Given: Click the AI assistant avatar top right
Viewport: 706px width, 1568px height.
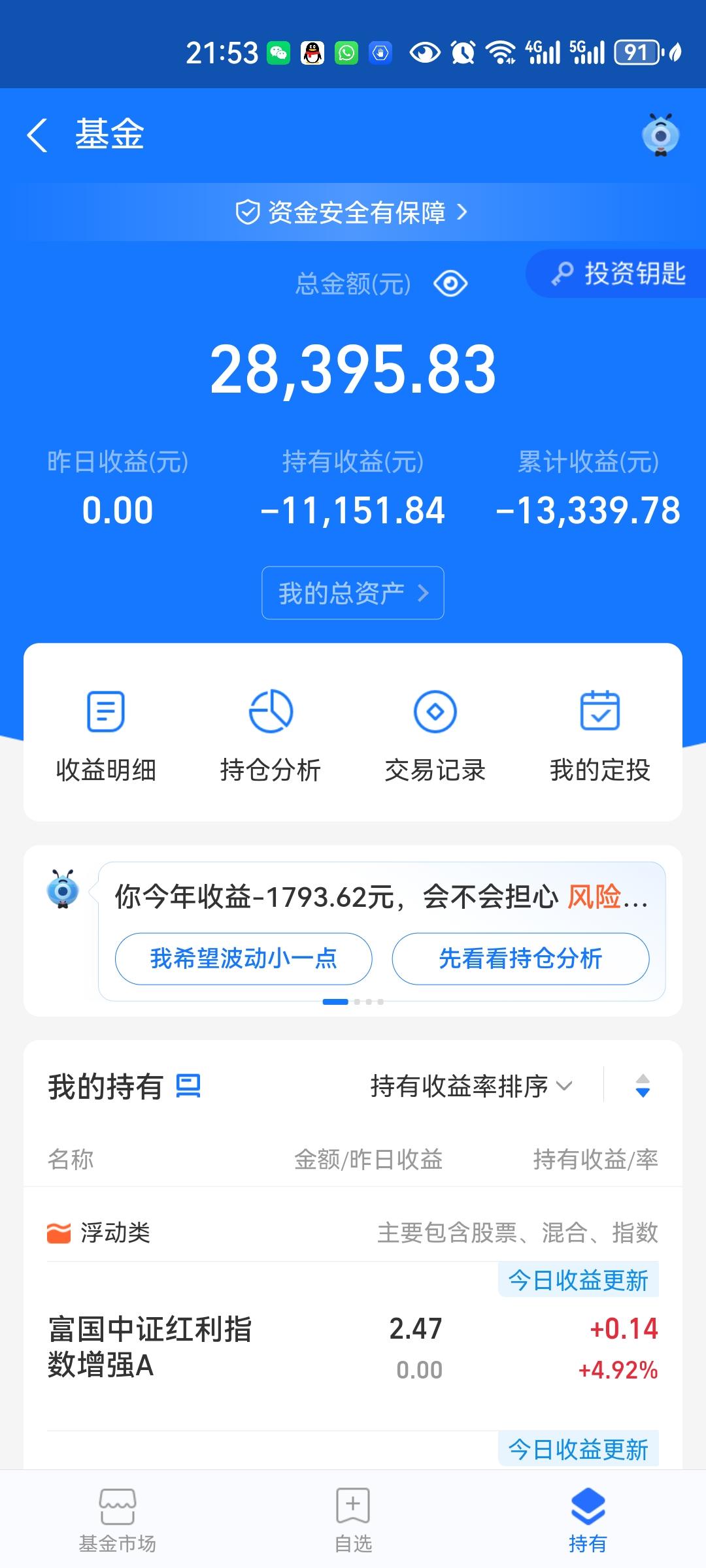Looking at the screenshot, I should 662,135.
